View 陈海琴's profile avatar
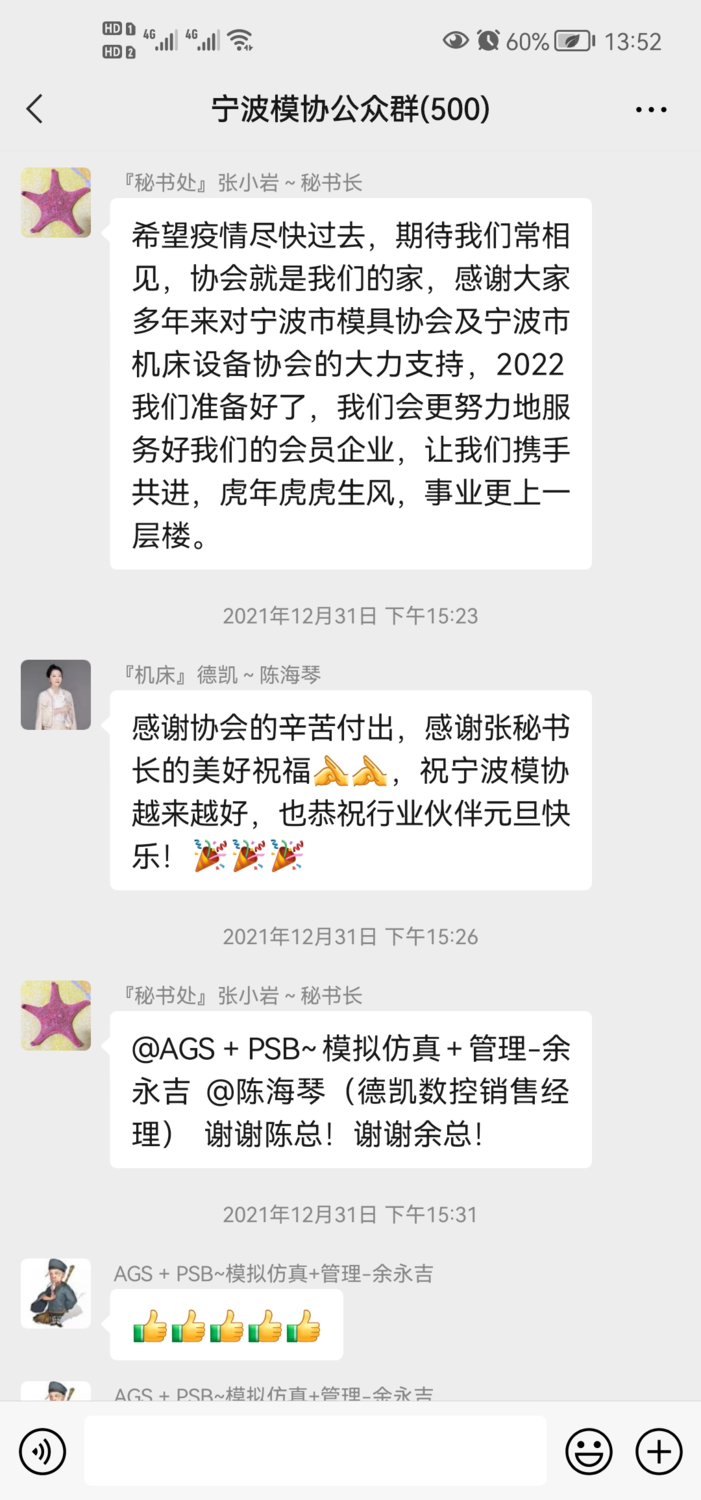The image size is (701, 1500). pyautogui.click(x=56, y=694)
